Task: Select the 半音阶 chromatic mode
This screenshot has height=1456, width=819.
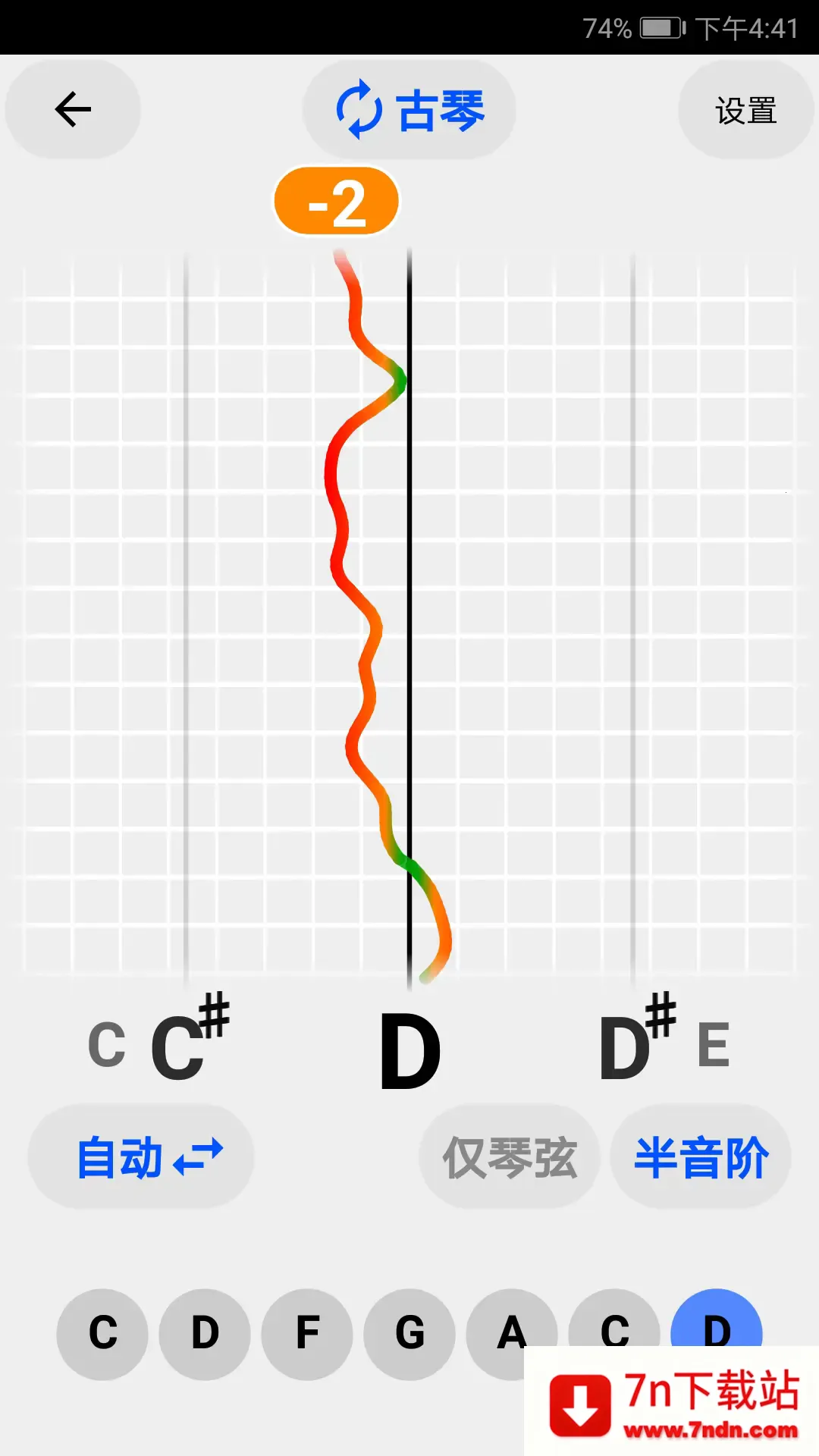Action: coord(701,1157)
